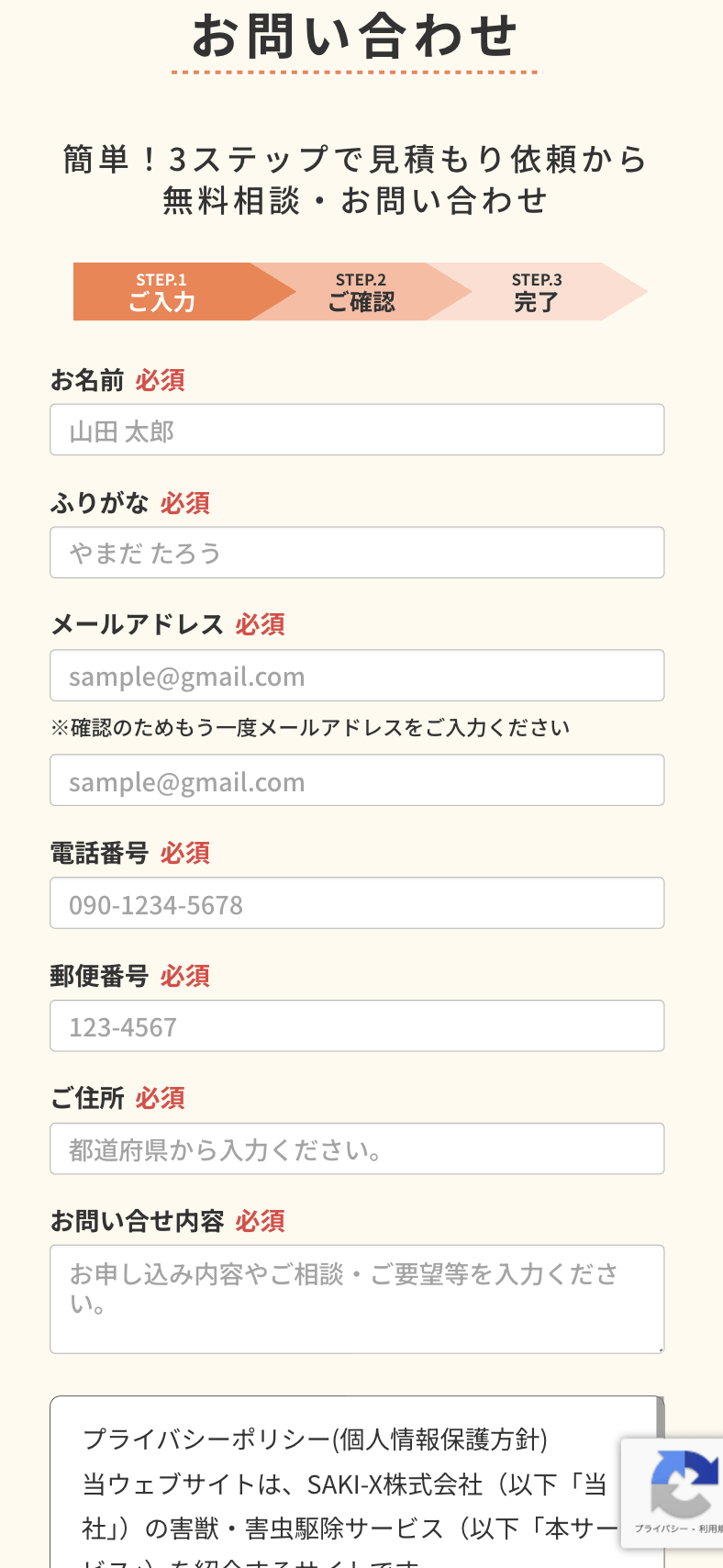Open the reCAPTCHA プライバシー privacy link
Viewport: 723px width, 1568px height.
pos(661,1528)
